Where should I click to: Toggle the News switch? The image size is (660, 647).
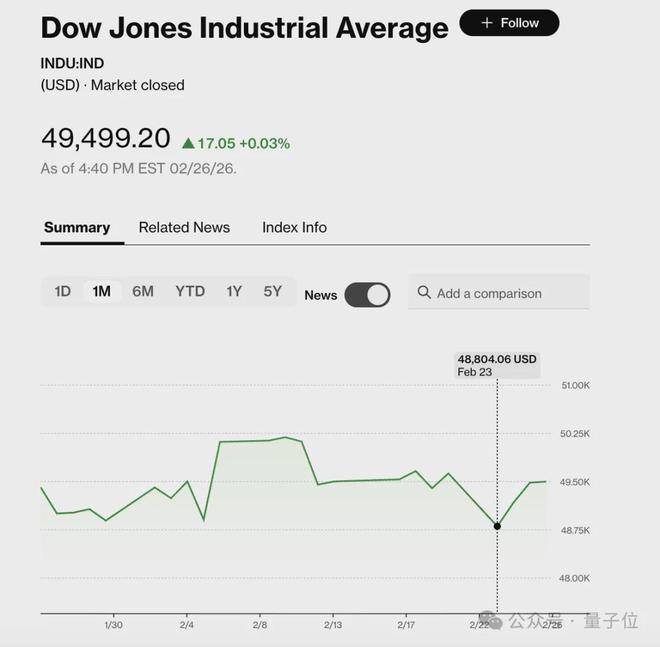coord(367,295)
